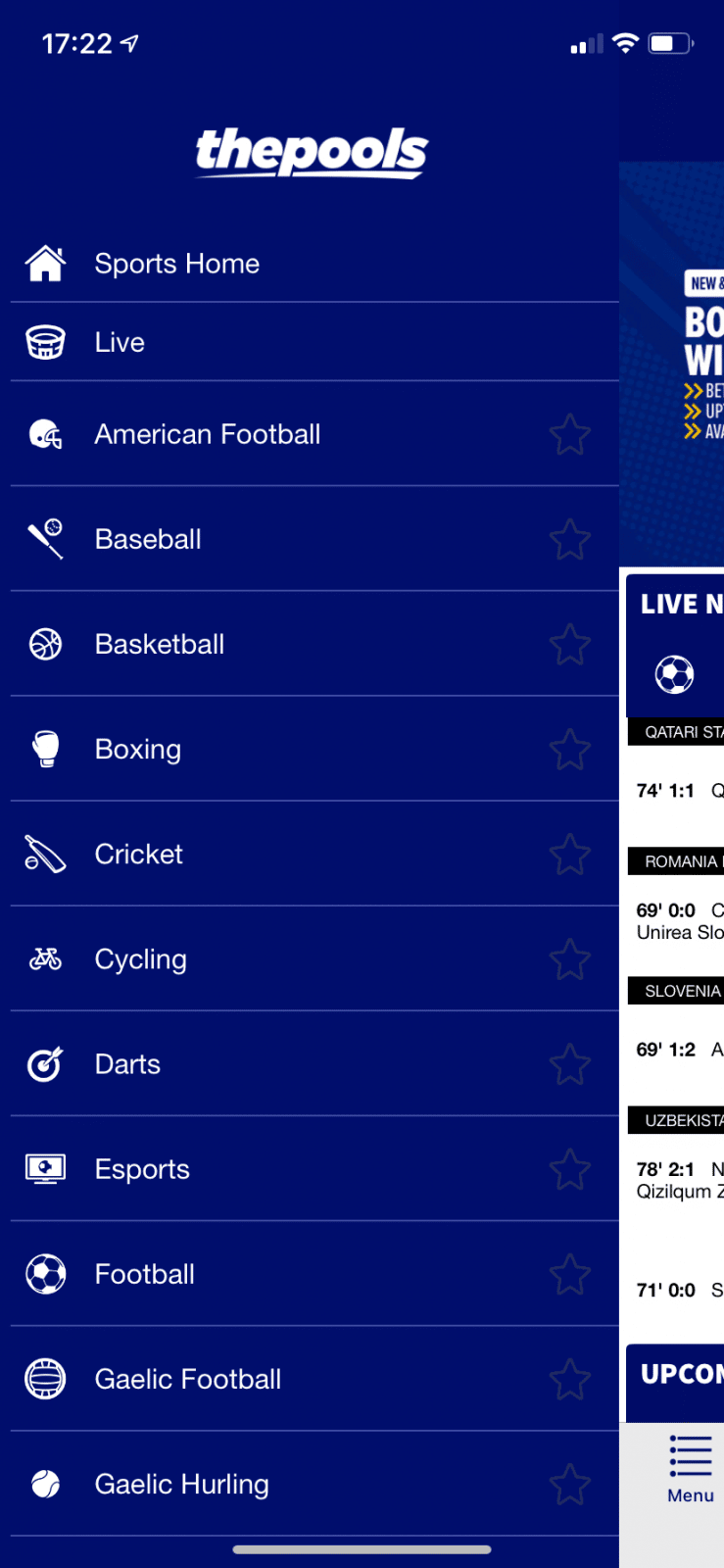
Task: View Boxing markets
Action: click(x=138, y=749)
